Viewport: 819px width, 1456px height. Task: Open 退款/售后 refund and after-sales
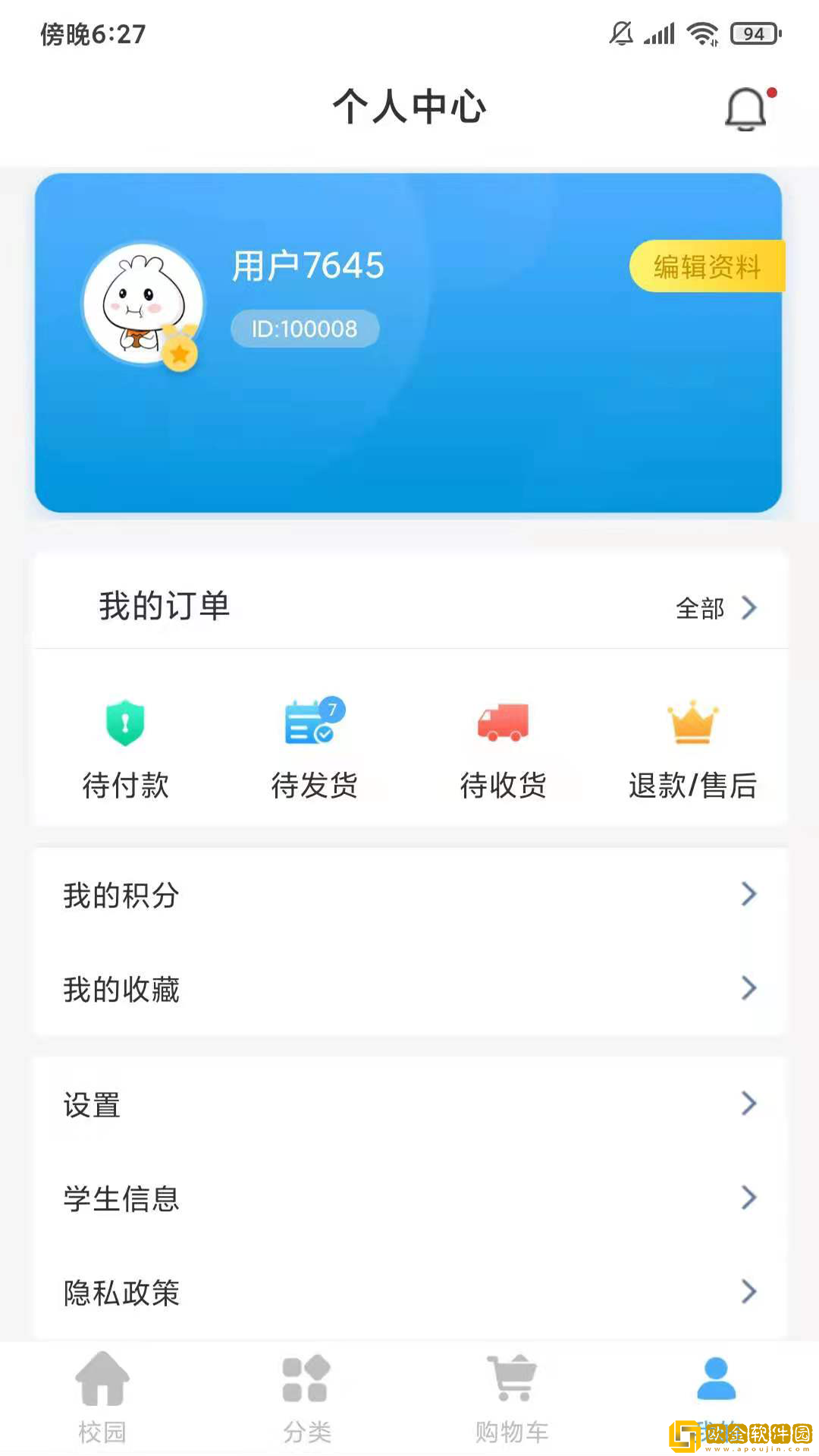[692, 748]
